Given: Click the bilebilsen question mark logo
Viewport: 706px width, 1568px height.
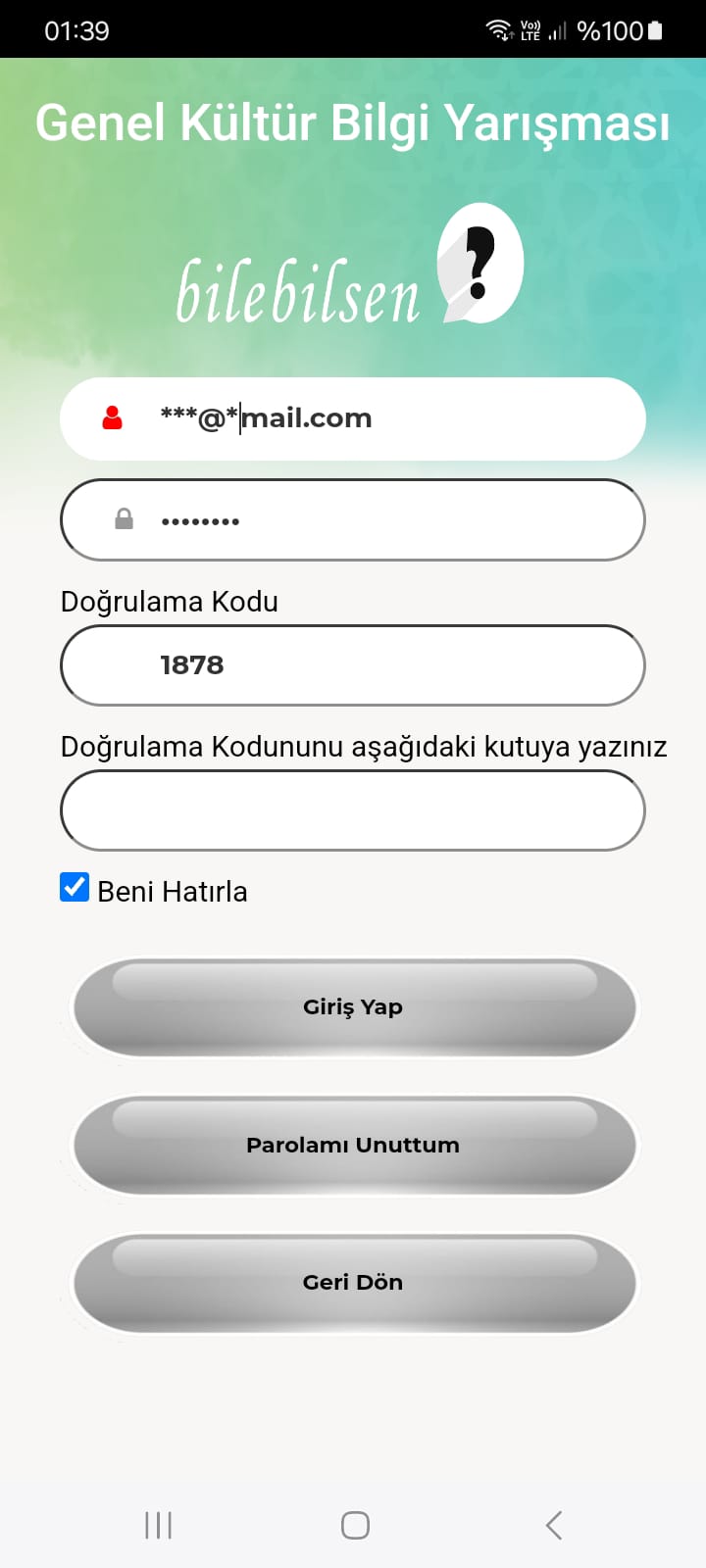Looking at the screenshot, I should tap(479, 265).
